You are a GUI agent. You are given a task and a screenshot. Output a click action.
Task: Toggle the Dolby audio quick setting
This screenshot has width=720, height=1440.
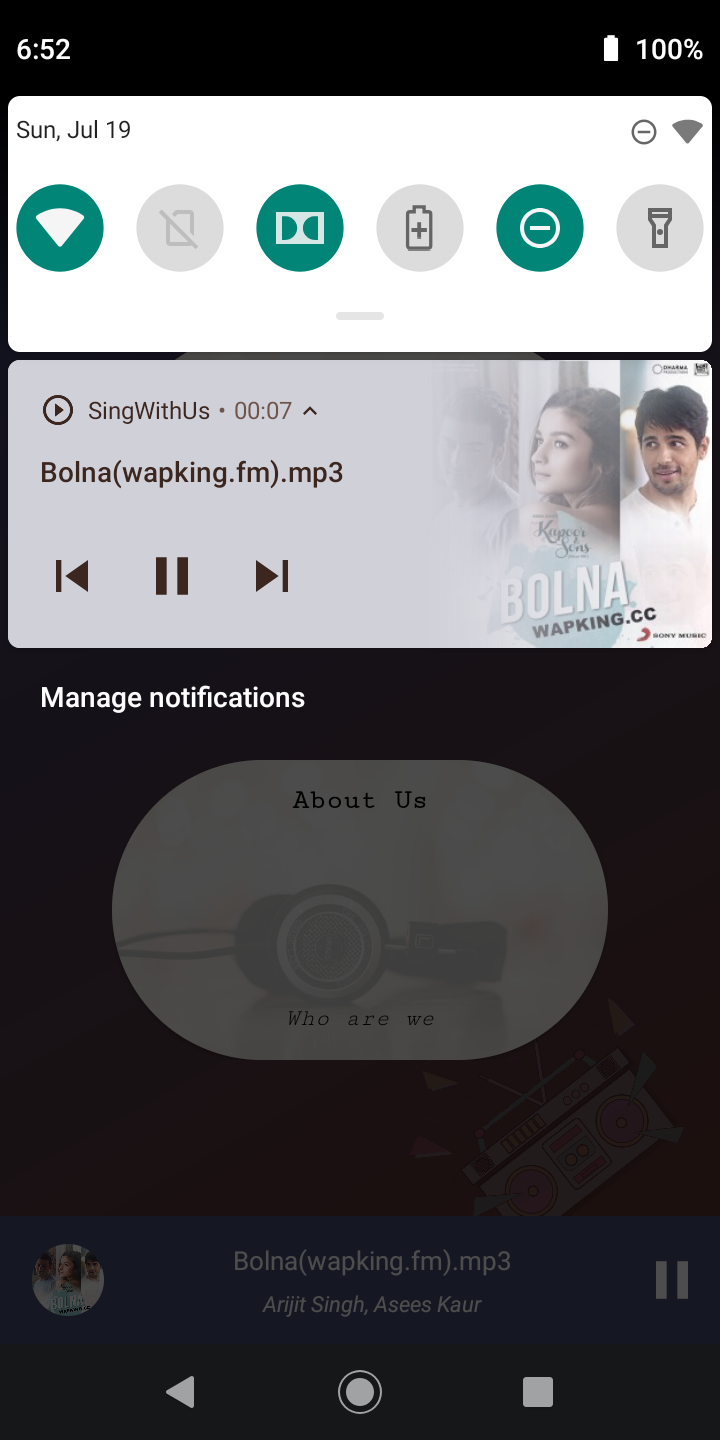(x=300, y=228)
